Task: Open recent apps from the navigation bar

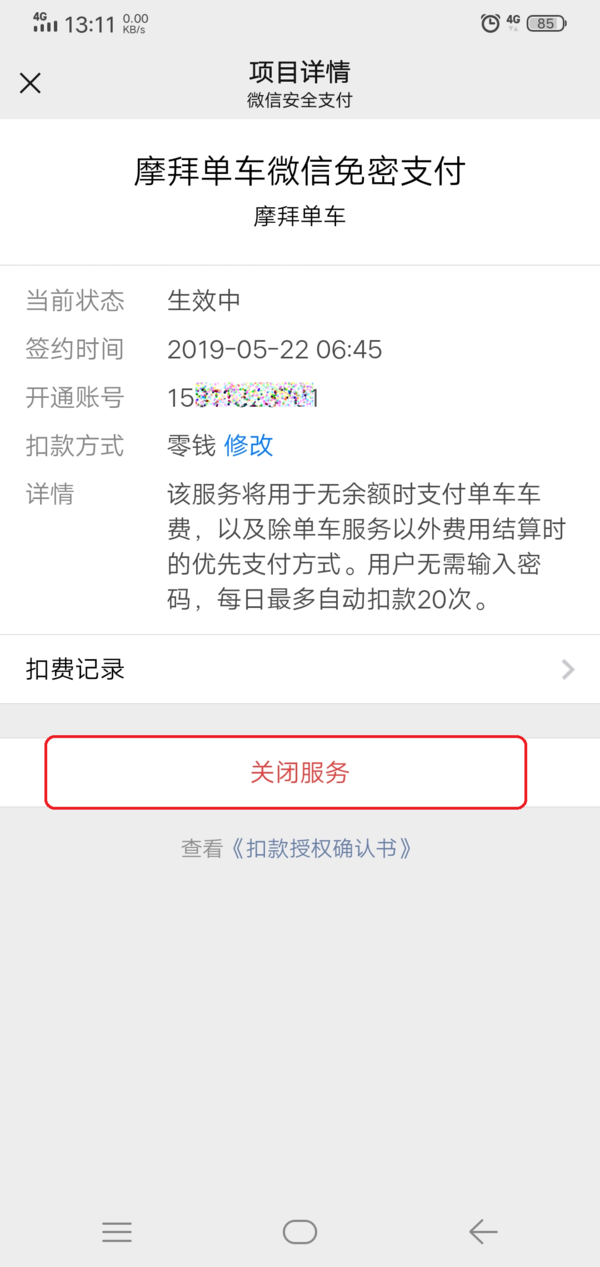Action: [x=117, y=1232]
